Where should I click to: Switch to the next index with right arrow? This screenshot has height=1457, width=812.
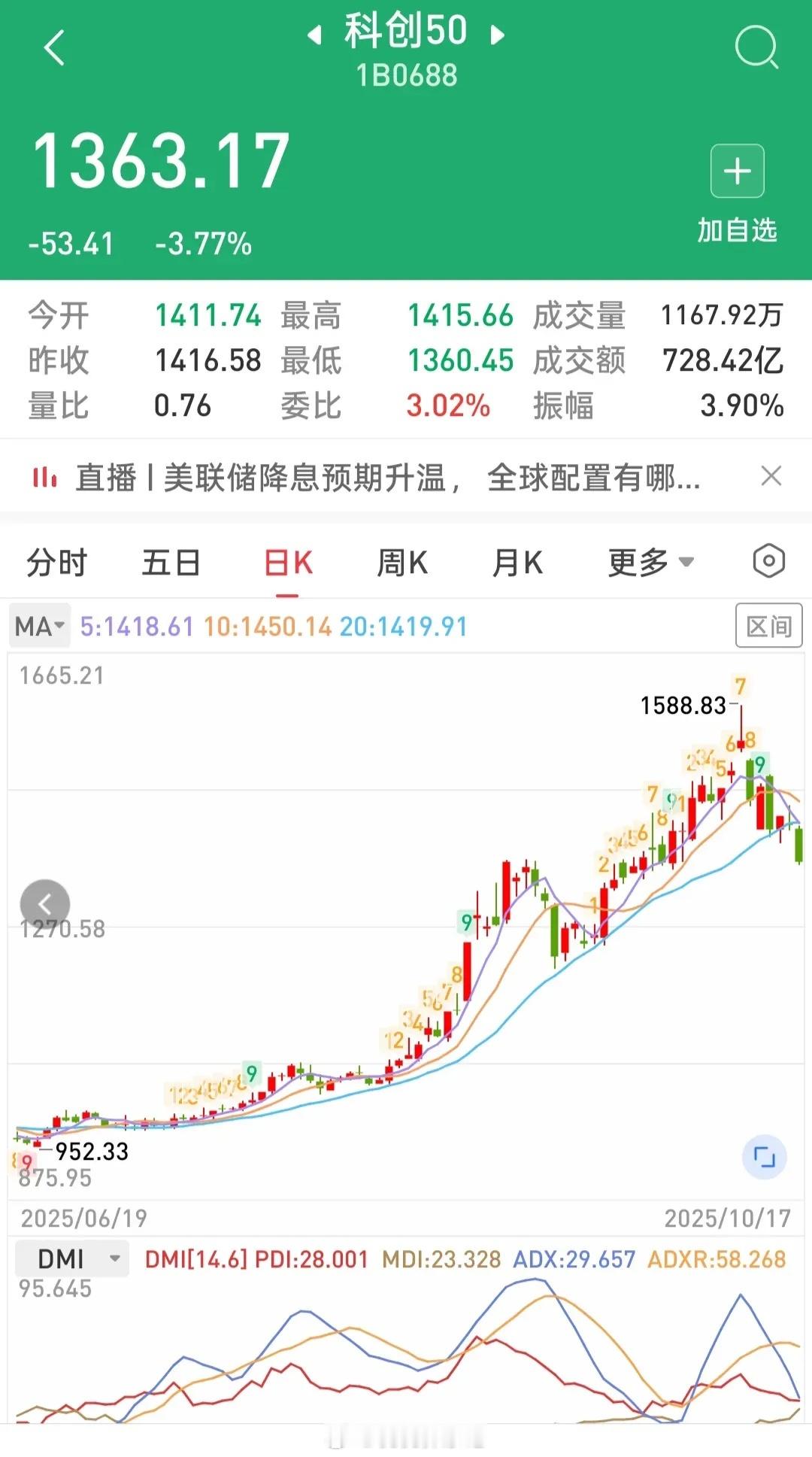coord(497,35)
